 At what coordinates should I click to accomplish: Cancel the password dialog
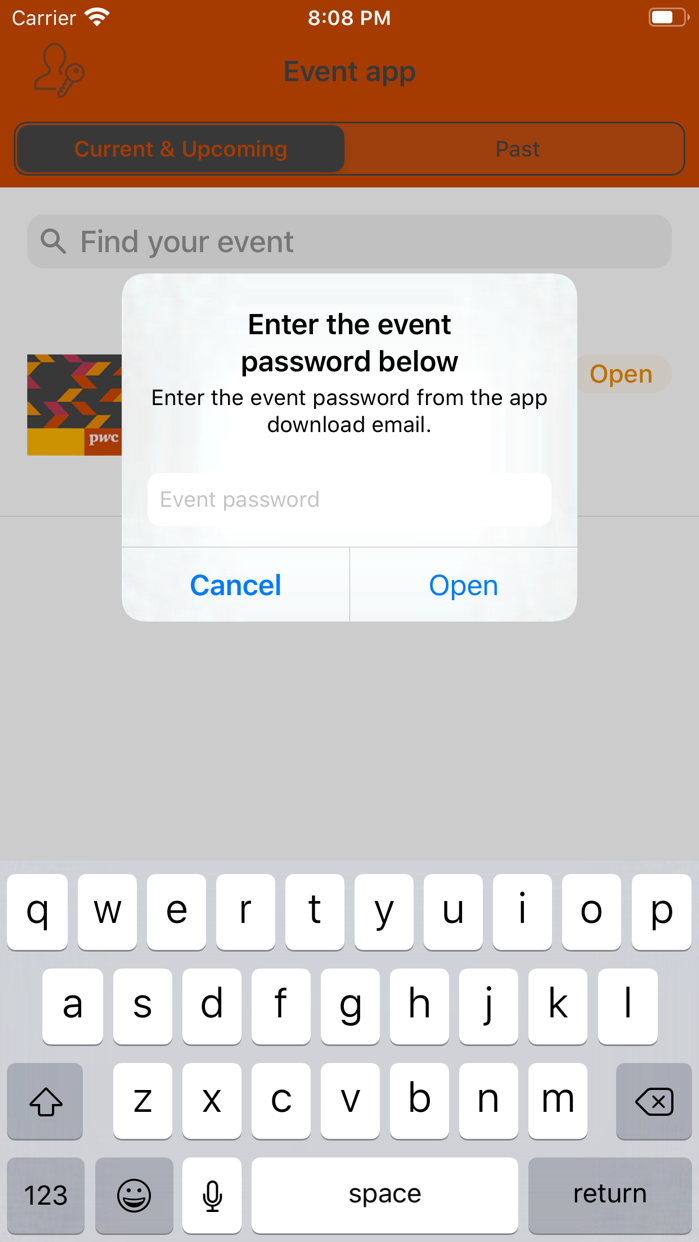tap(236, 585)
